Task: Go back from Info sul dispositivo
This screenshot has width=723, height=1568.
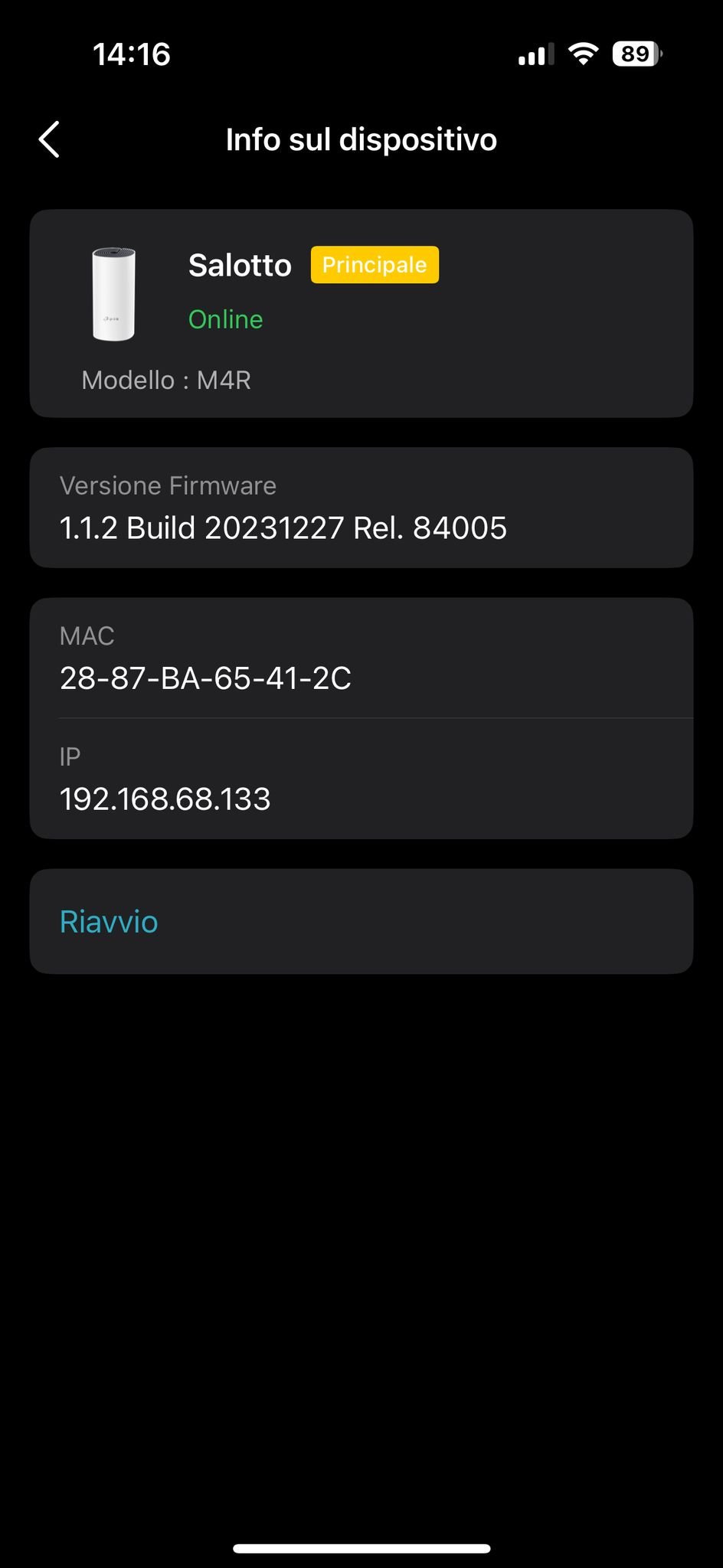Action: 50,140
